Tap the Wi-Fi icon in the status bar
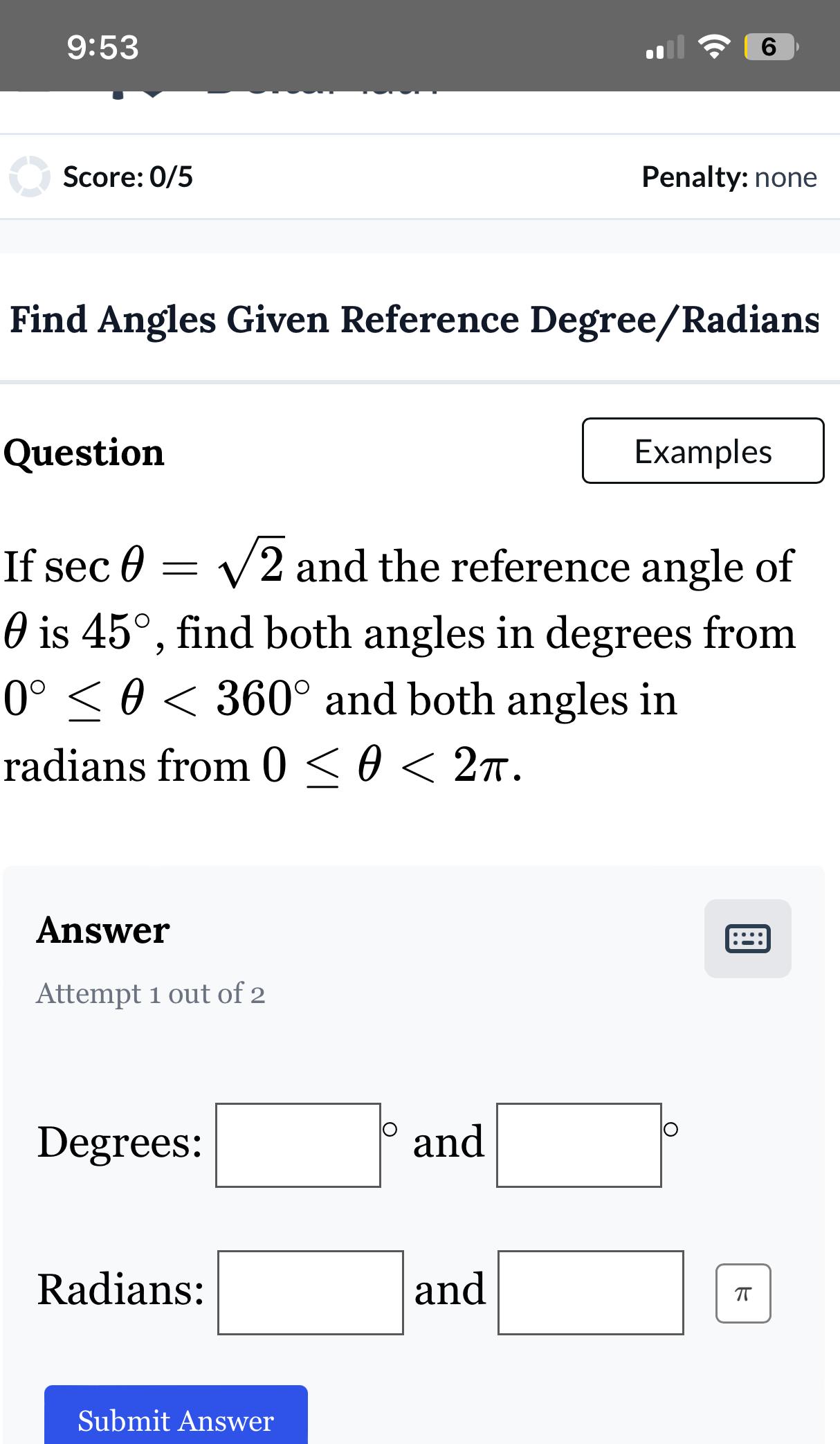840x1444 pixels. [x=714, y=46]
